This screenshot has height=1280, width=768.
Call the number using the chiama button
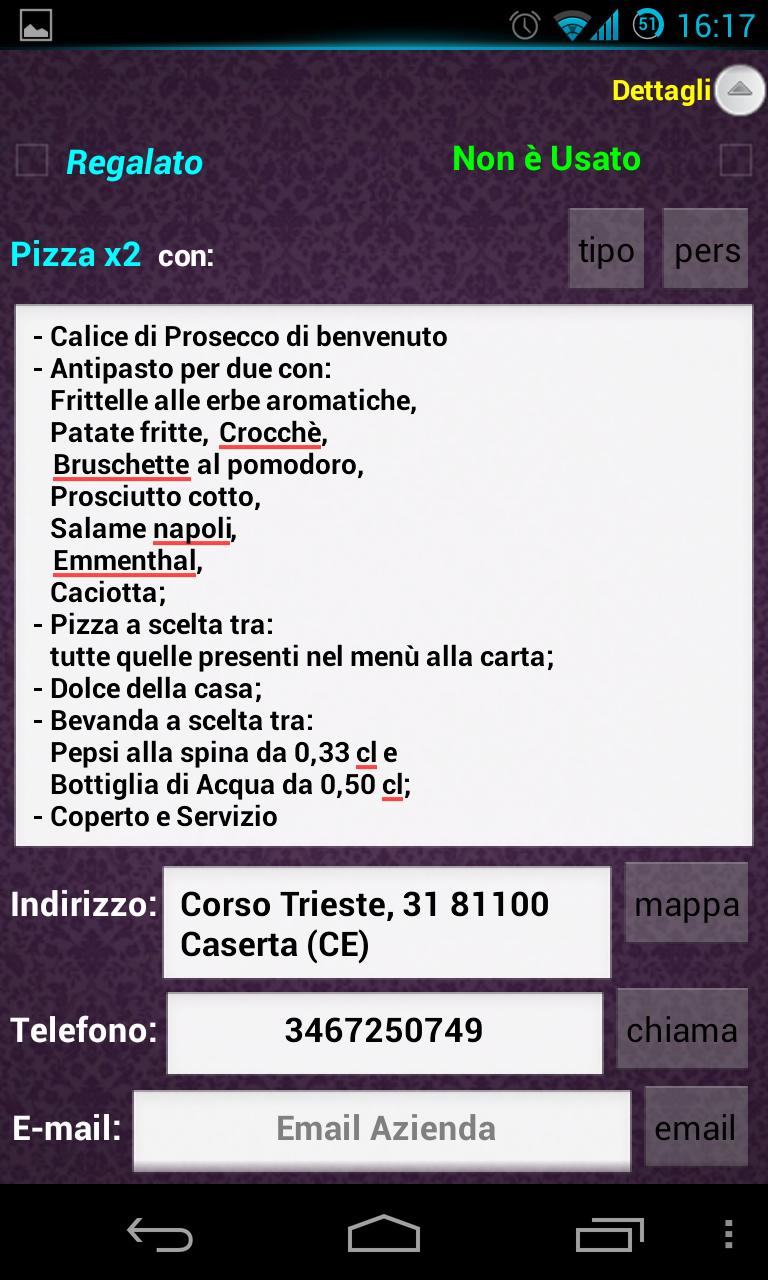coord(682,1029)
